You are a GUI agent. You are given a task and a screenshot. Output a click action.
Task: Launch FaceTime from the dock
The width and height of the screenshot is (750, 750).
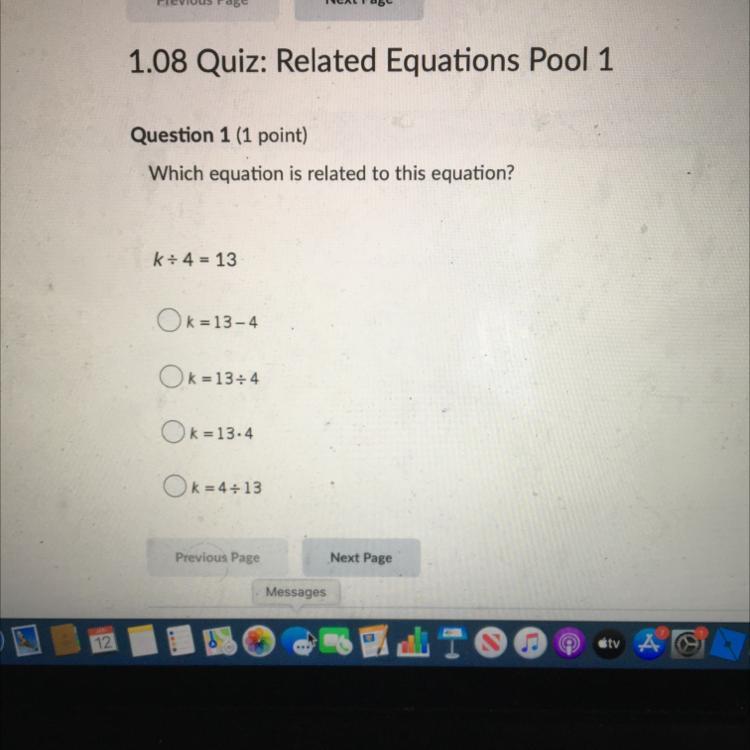(x=336, y=642)
